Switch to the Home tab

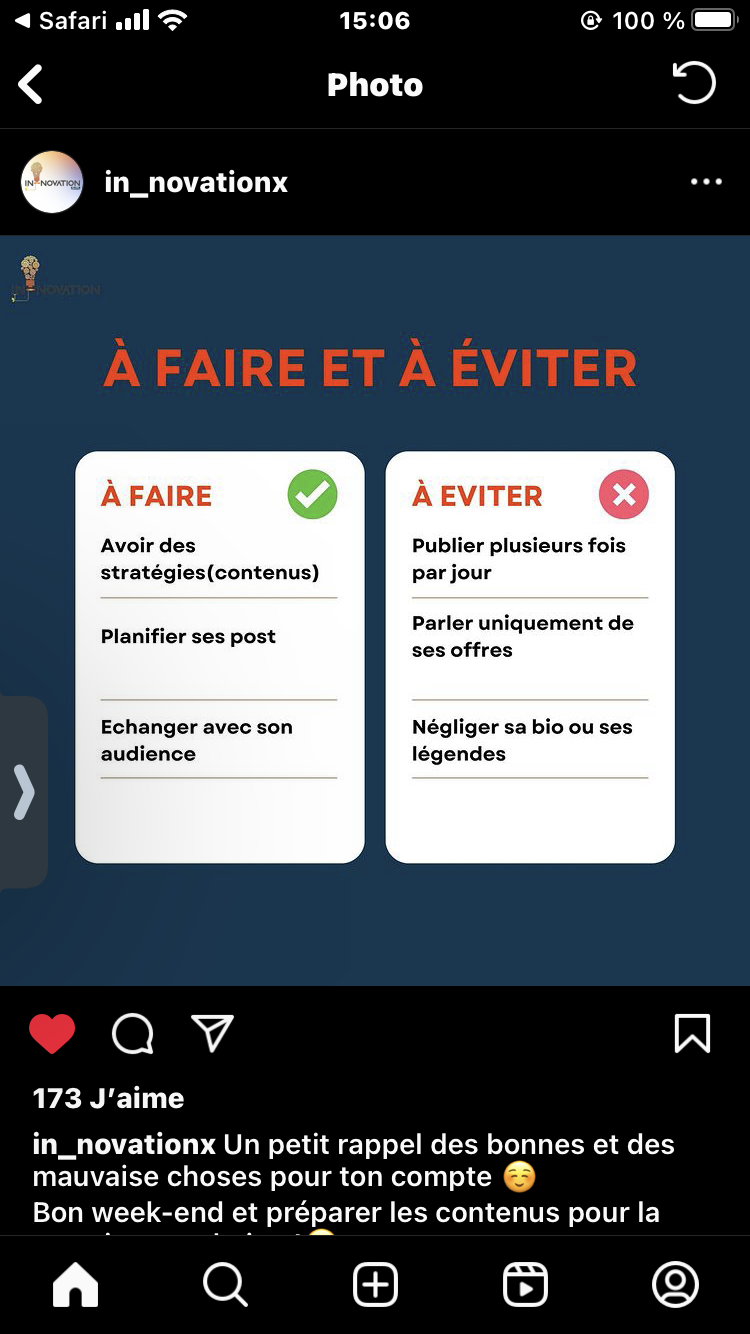click(75, 1284)
